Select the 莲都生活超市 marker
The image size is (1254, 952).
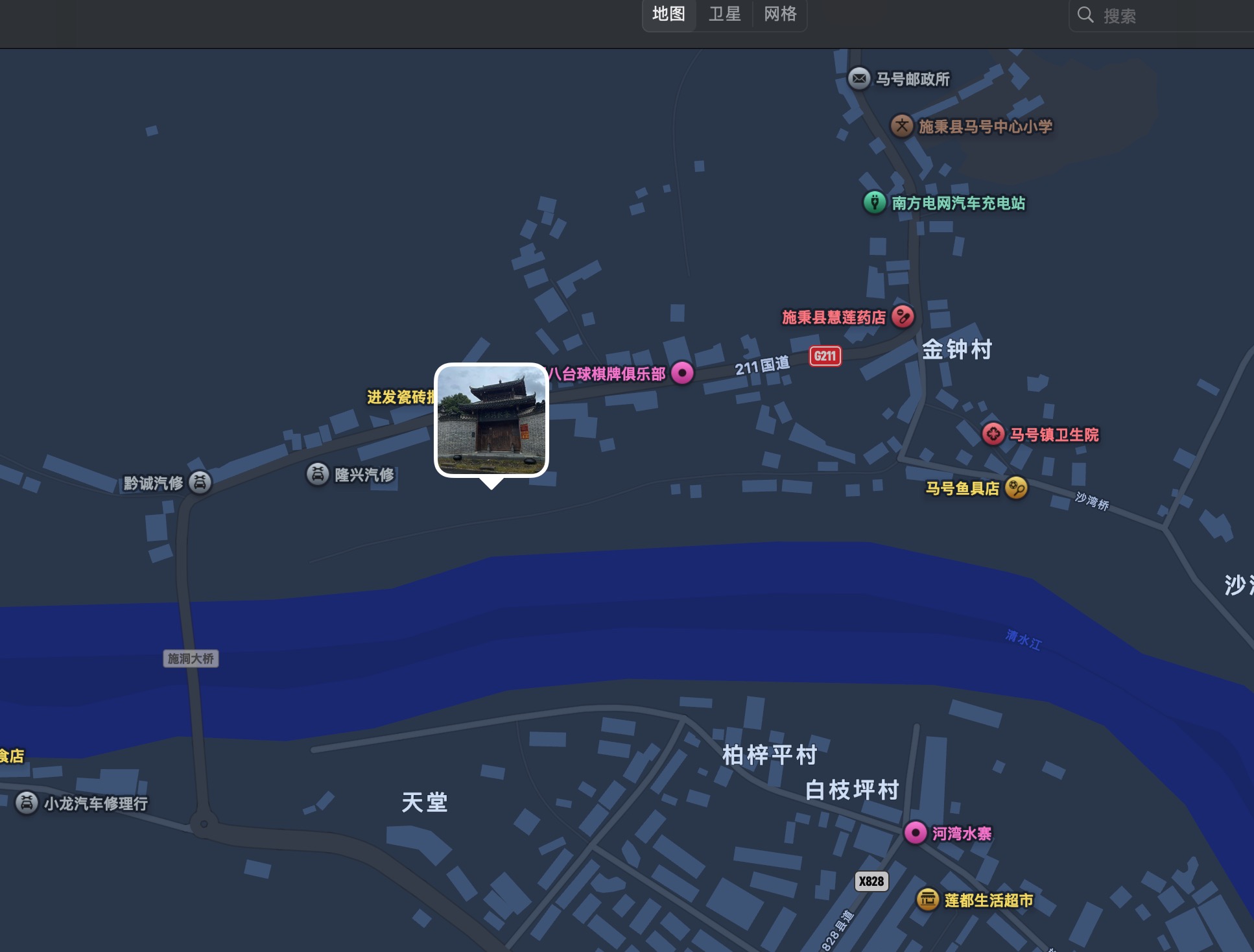(928, 899)
